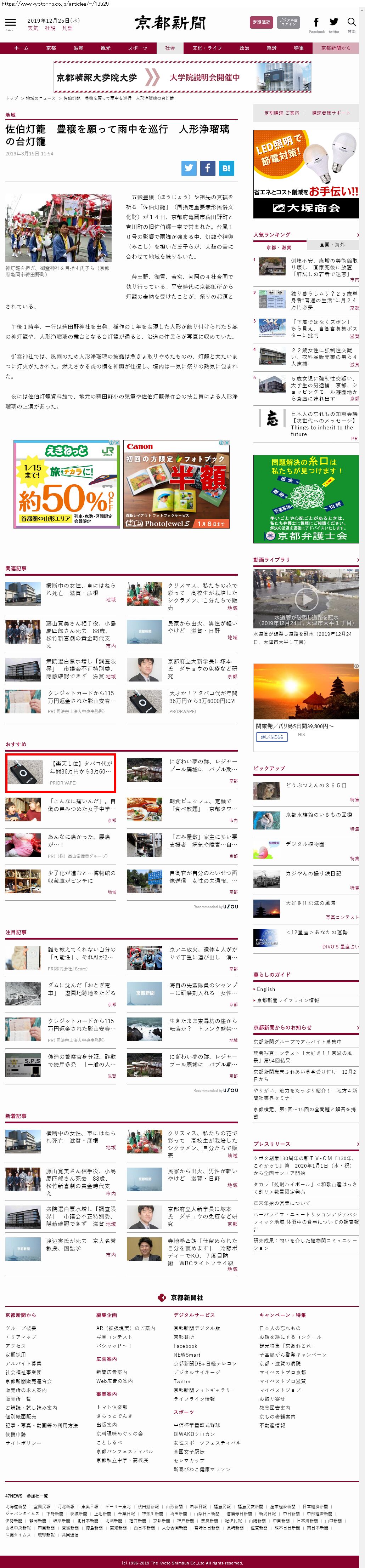
Task: Open the English link
Action: (x=266, y=989)
